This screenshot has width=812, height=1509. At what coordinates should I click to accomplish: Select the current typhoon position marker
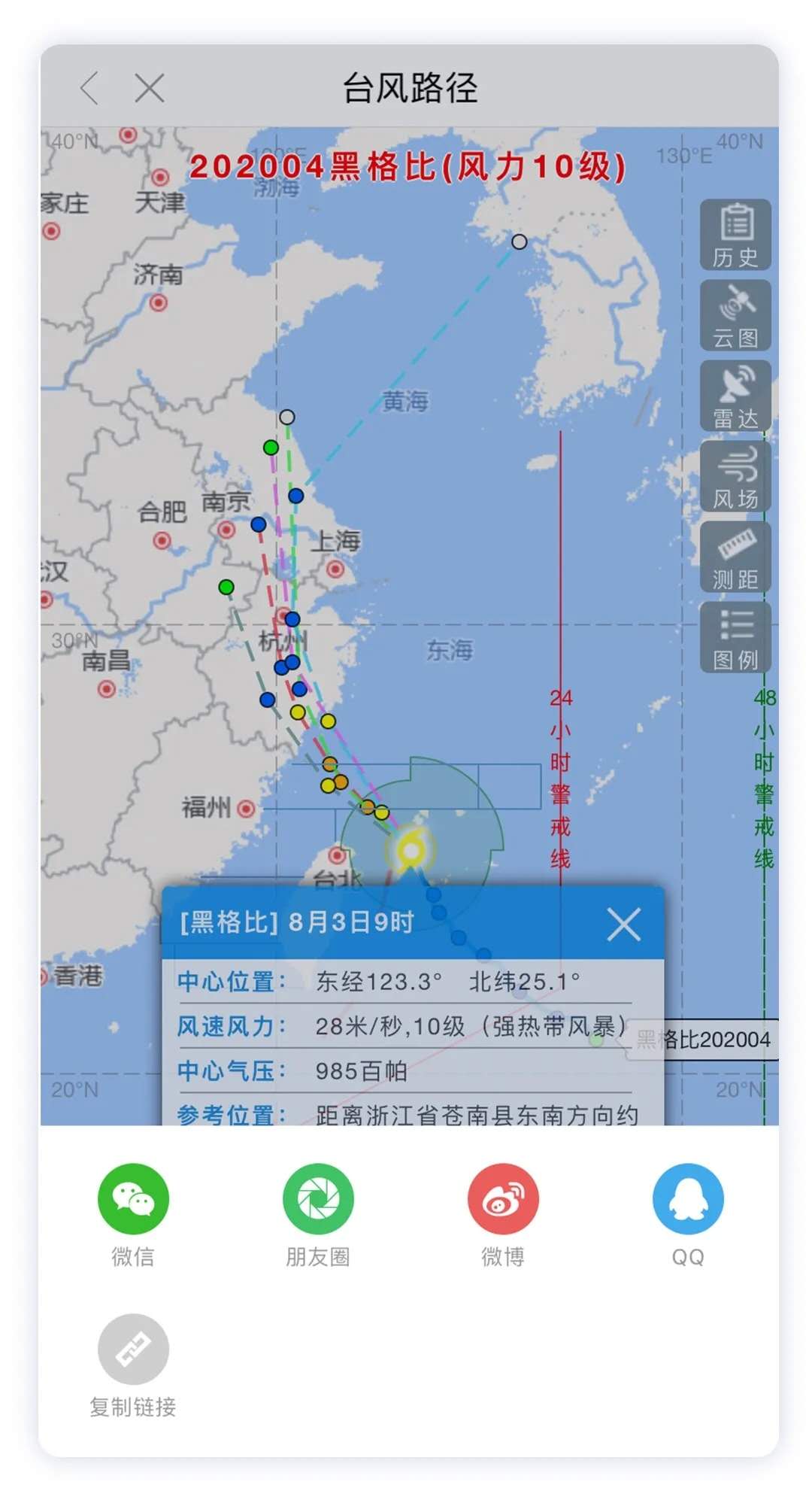pos(411,851)
